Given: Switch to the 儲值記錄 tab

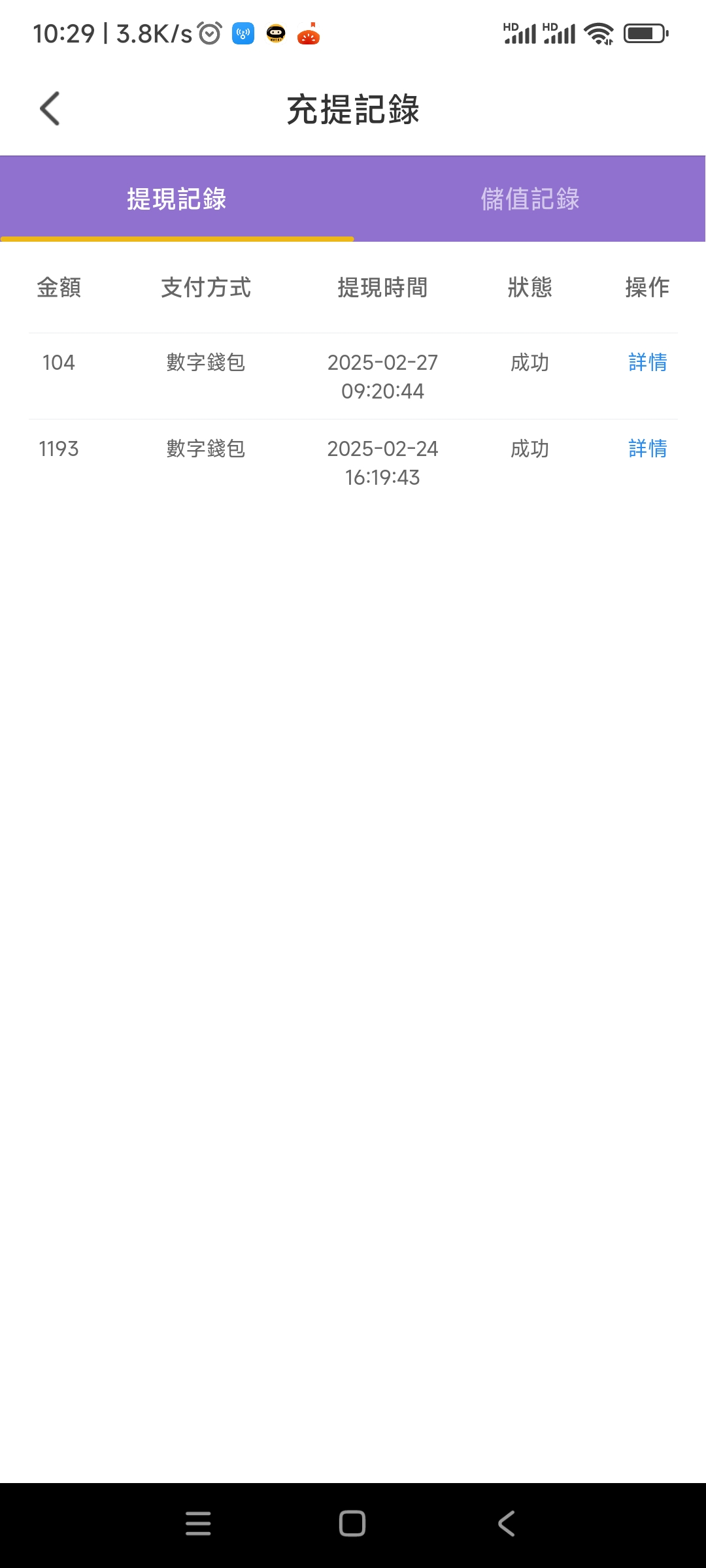Looking at the screenshot, I should click(x=531, y=199).
